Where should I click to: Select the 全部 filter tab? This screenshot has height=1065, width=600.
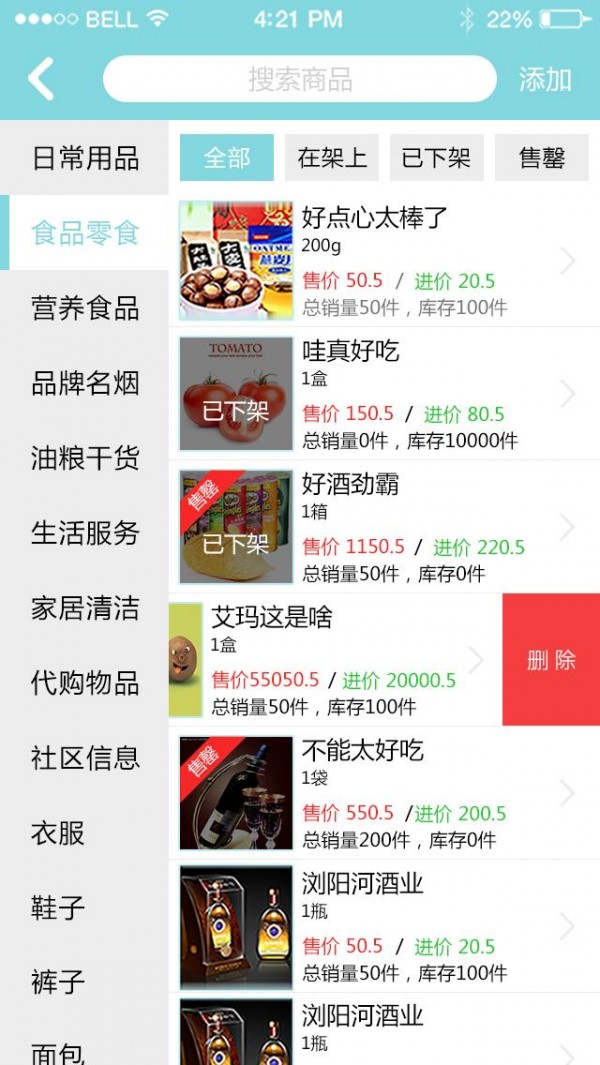(x=226, y=158)
